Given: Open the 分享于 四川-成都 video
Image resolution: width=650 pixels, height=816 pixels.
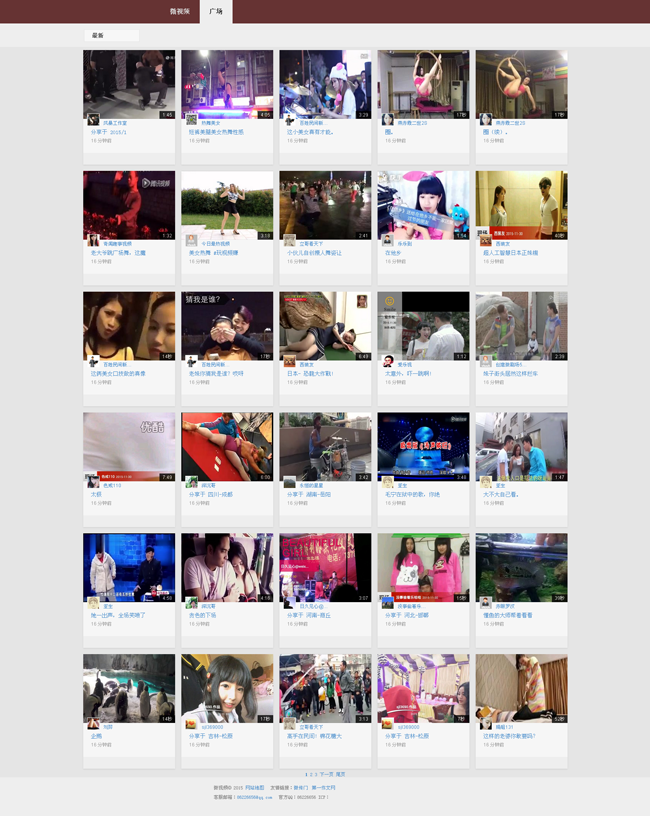Looking at the screenshot, I should pos(211,494).
